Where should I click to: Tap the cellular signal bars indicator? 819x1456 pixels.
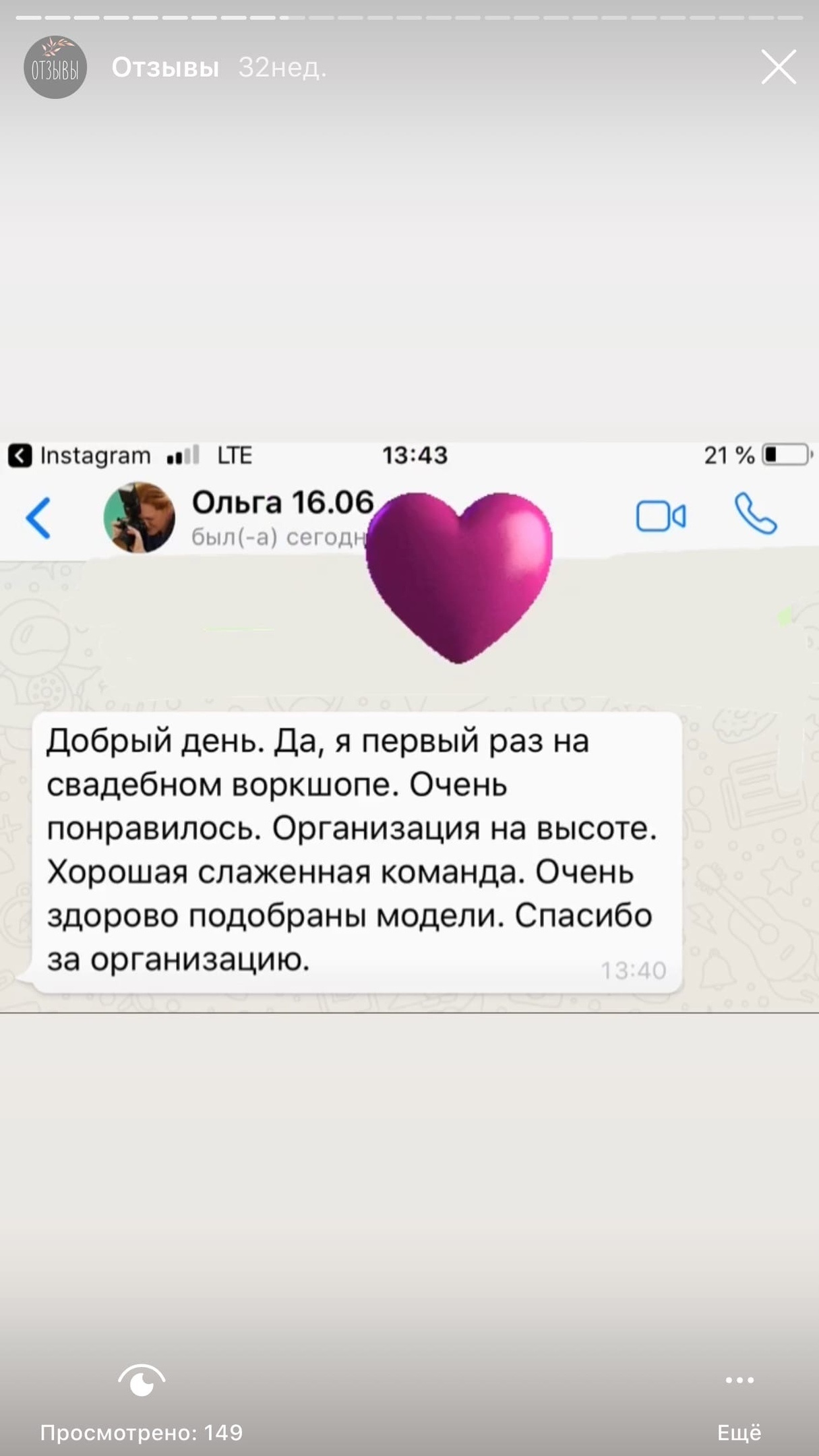[x=182, y=454]
